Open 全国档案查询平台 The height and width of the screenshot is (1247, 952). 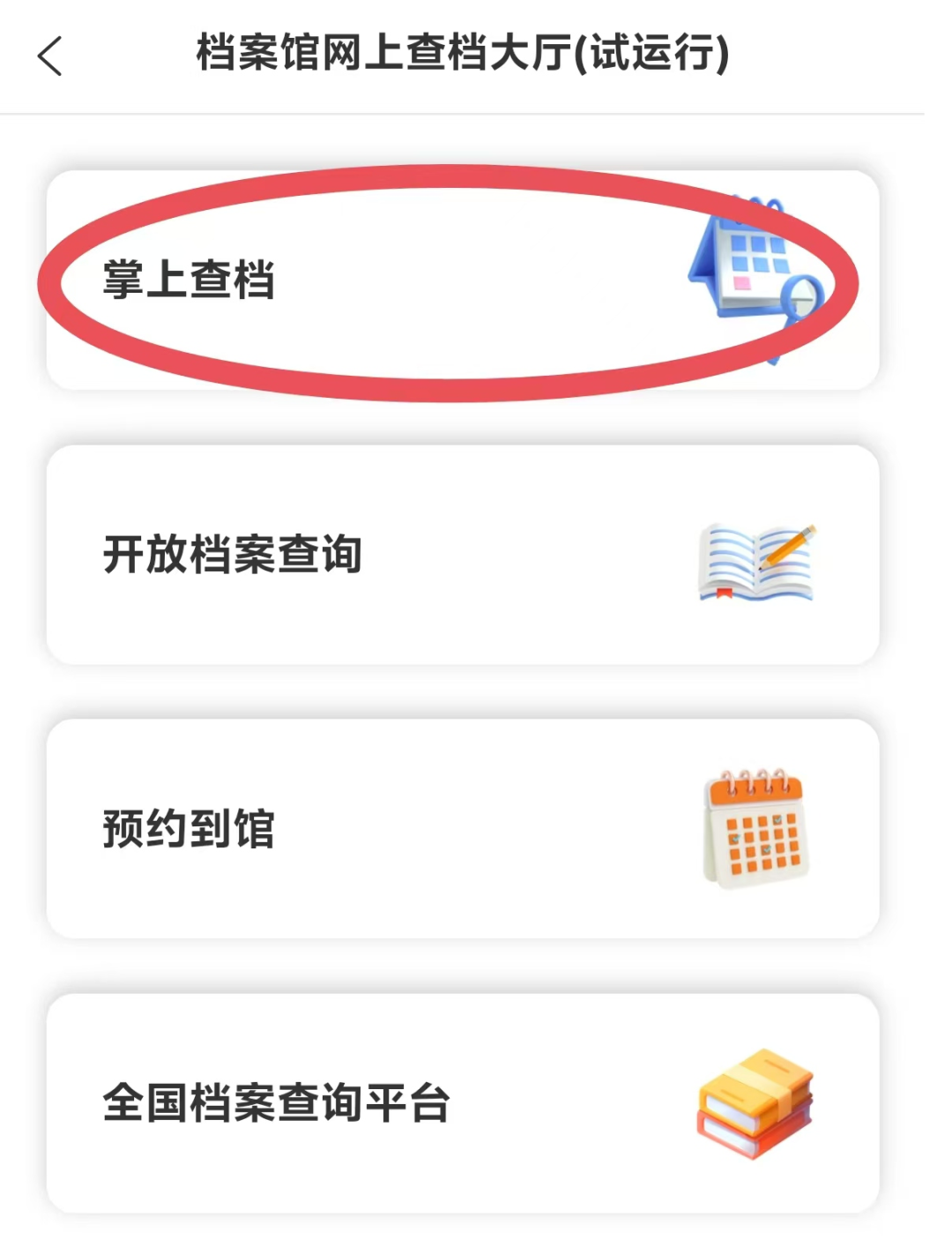[x=462, y=1103]
